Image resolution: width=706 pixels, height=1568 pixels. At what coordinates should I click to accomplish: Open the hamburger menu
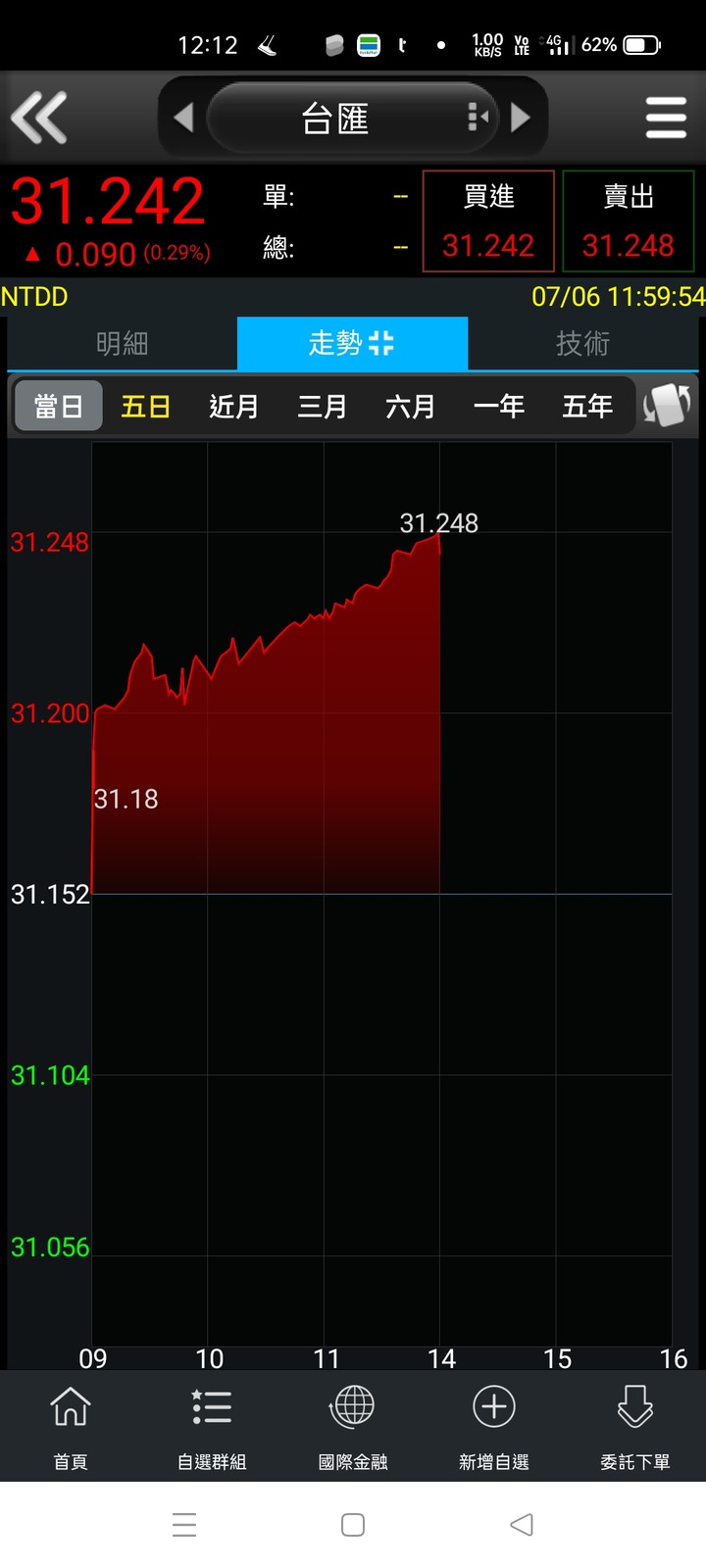(666, 118)
